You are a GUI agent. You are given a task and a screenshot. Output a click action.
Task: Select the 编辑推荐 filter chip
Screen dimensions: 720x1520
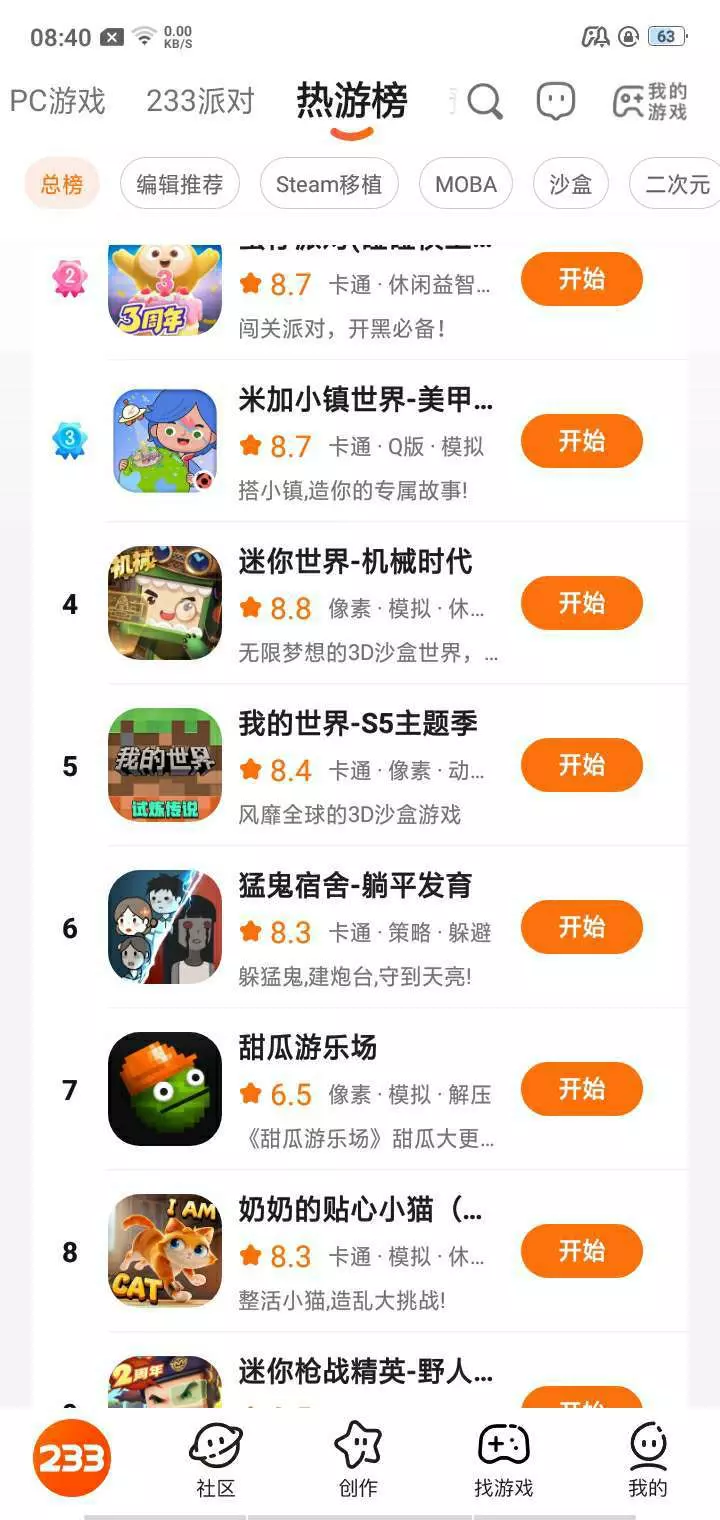(180, 184)
